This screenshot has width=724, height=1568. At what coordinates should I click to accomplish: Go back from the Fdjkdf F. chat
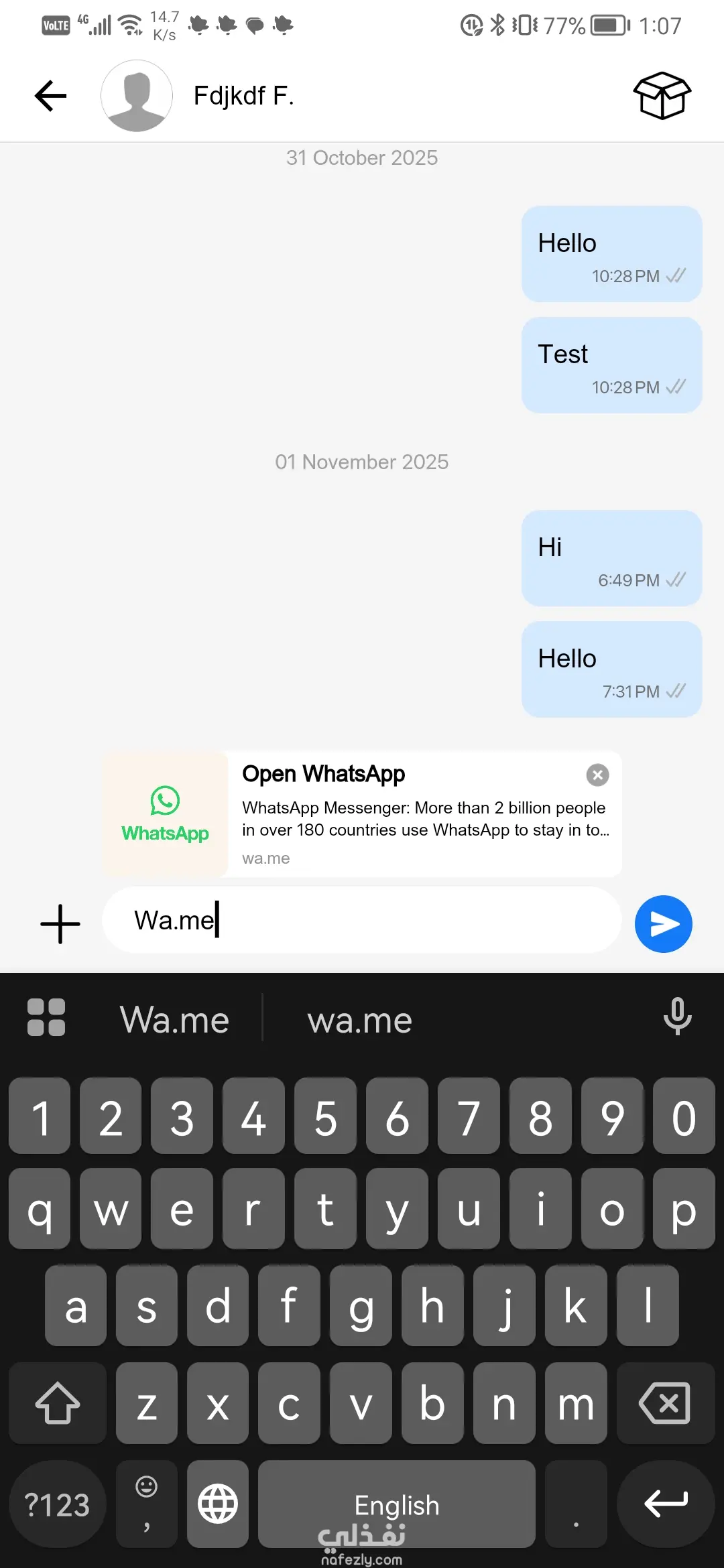(51, 96)
